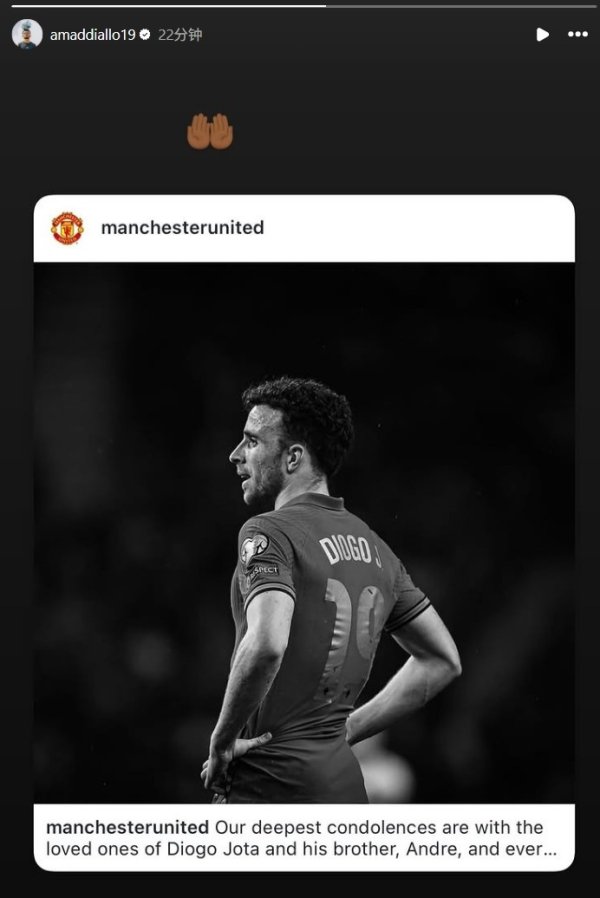600x898 pixels.
Task: Open the shared manchesterunited post
Action: point(304,532)
